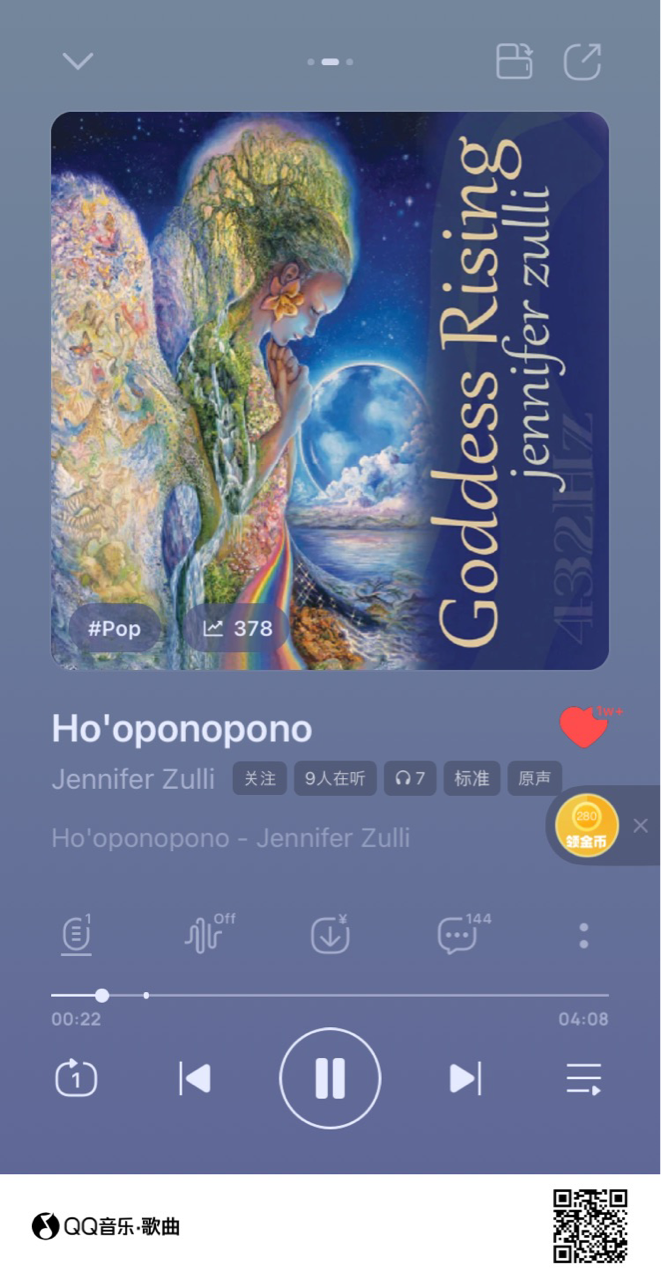Seek along the song progress bar
This screenshot has width=661, height=1280.
[330, 995]
